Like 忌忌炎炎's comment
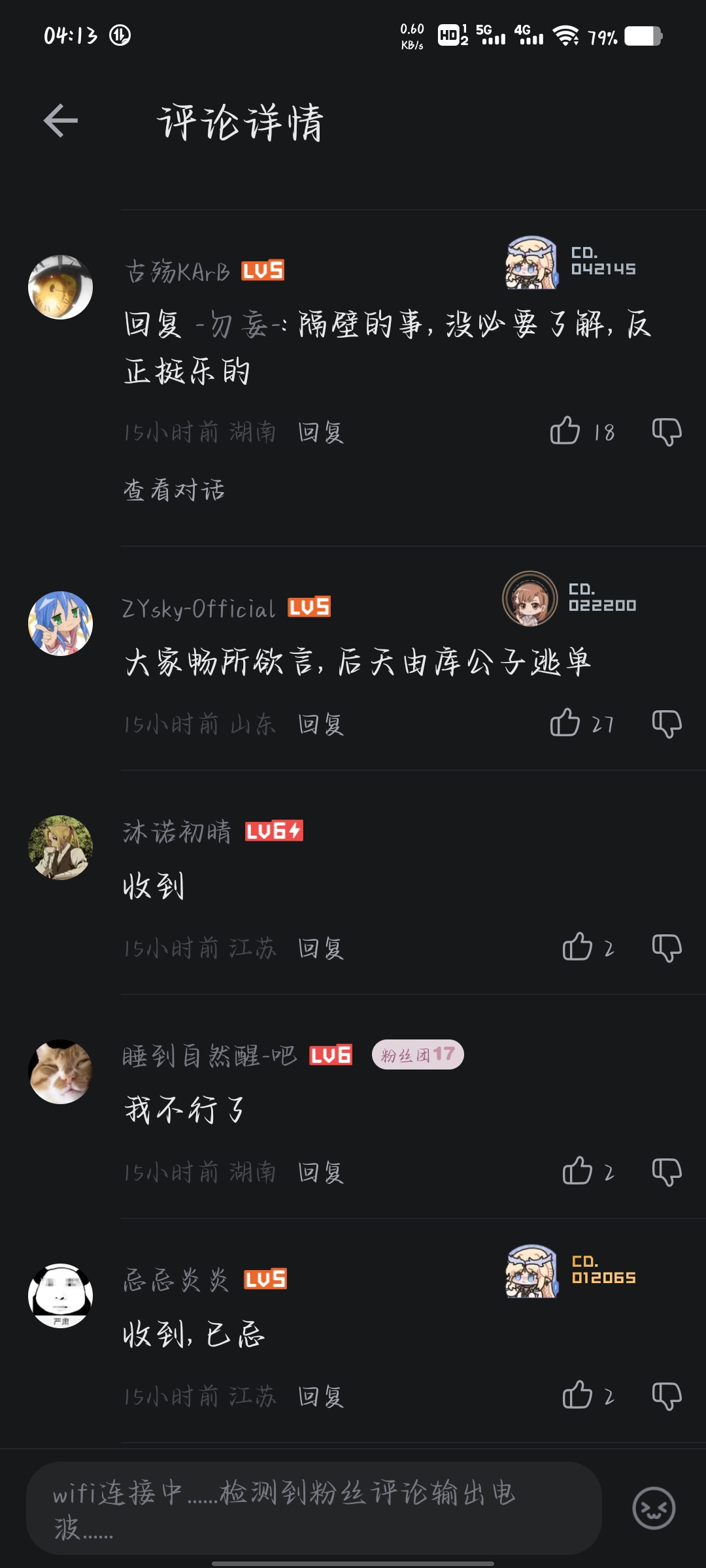The height and width of the screenshot is (1568, 706). coord(577,1396)
